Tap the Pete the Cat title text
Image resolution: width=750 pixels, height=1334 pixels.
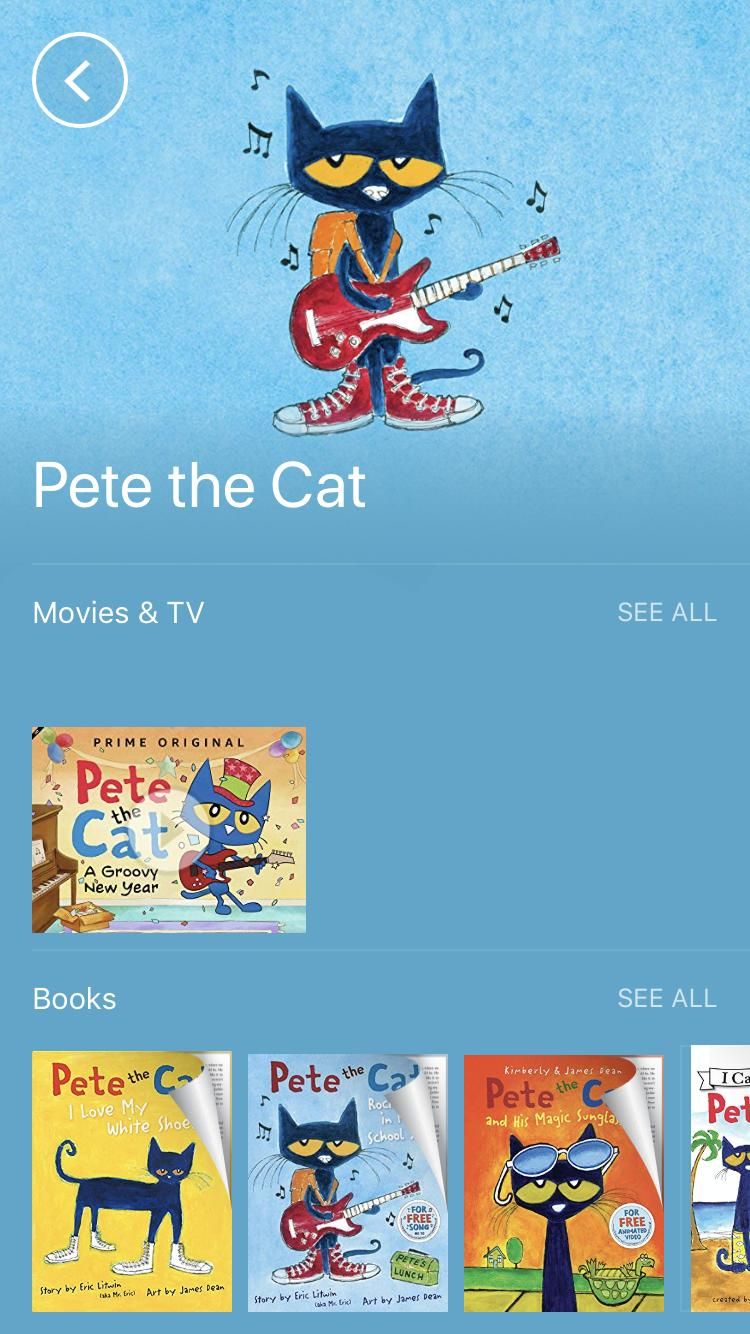198,486
